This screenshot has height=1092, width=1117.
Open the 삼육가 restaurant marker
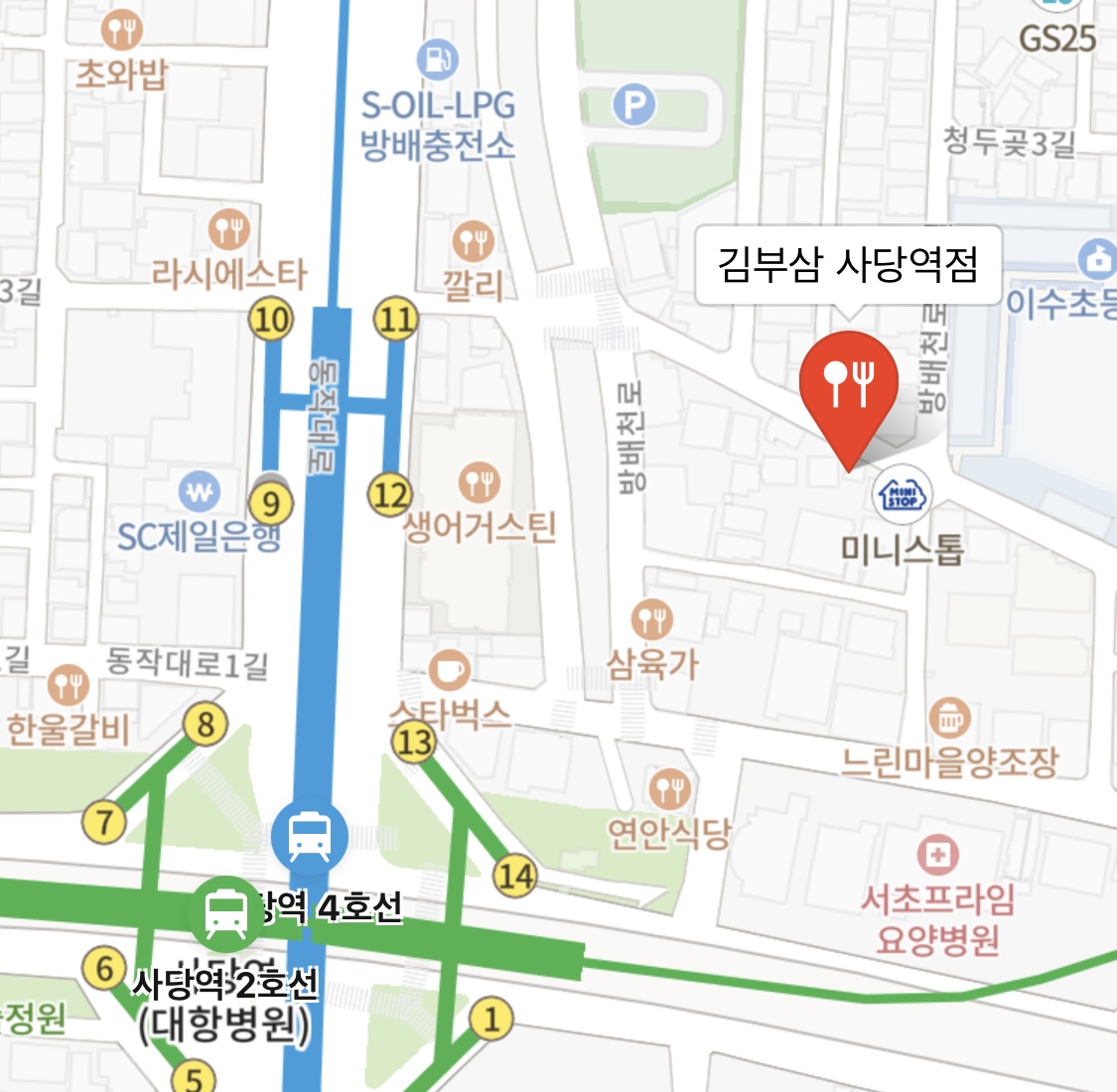[x=652, y=620]
